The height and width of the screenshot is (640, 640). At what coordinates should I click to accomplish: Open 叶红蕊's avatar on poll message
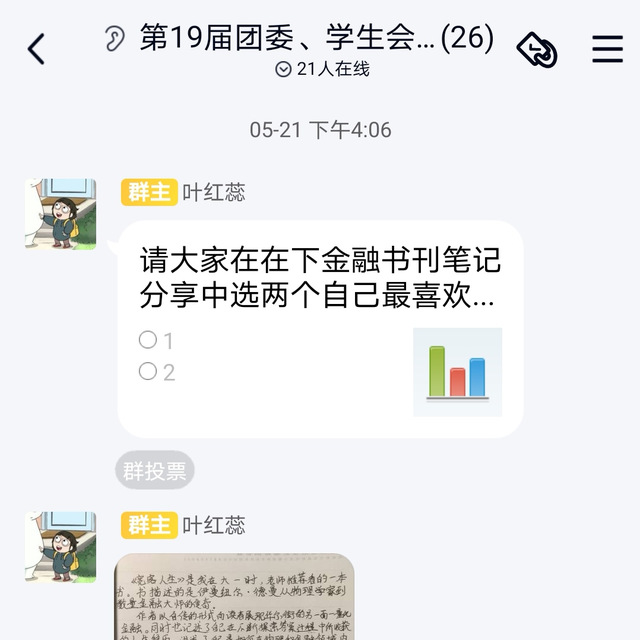click(61, 214)
